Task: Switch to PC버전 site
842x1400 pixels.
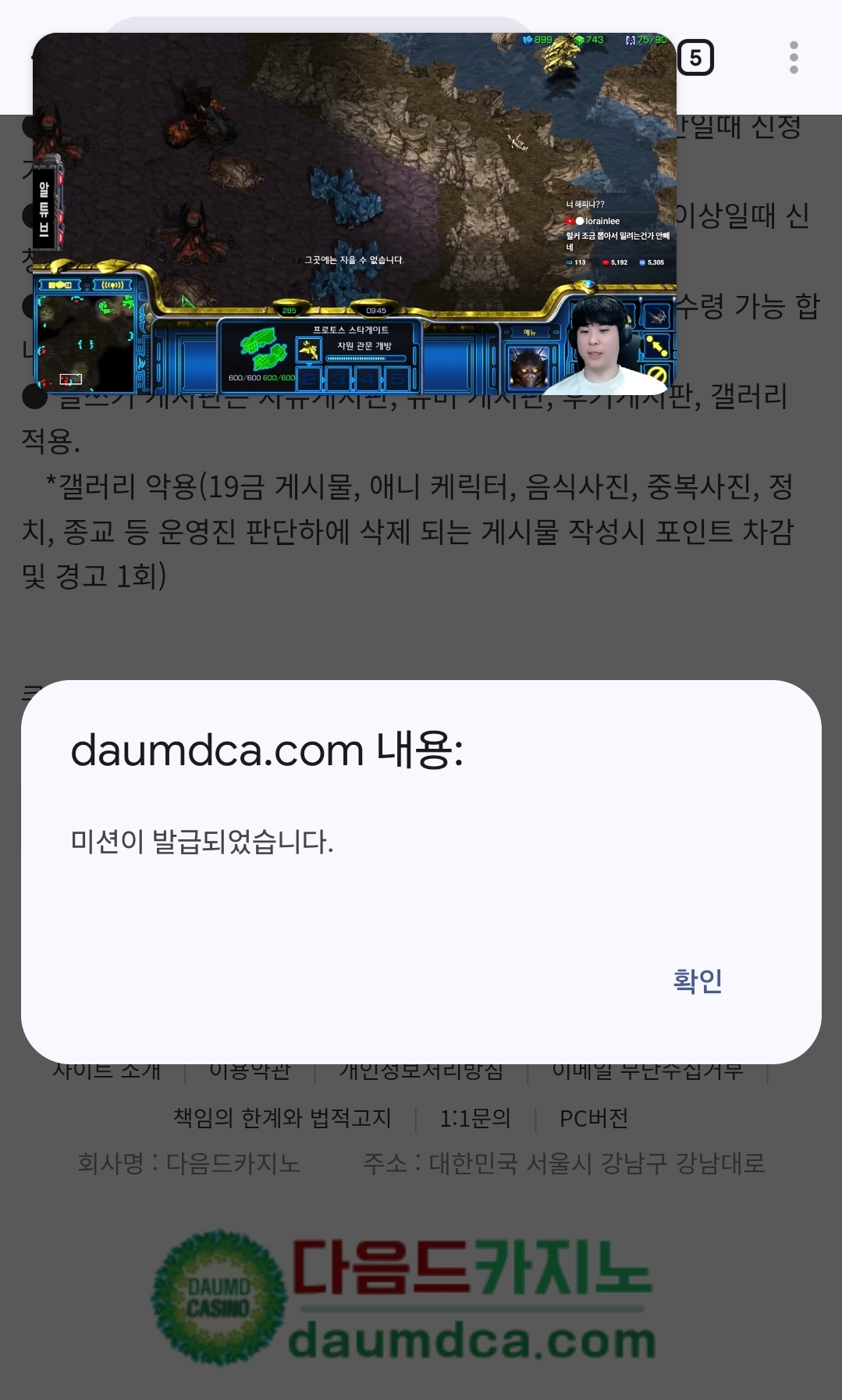Action: tap(593, 1118)
